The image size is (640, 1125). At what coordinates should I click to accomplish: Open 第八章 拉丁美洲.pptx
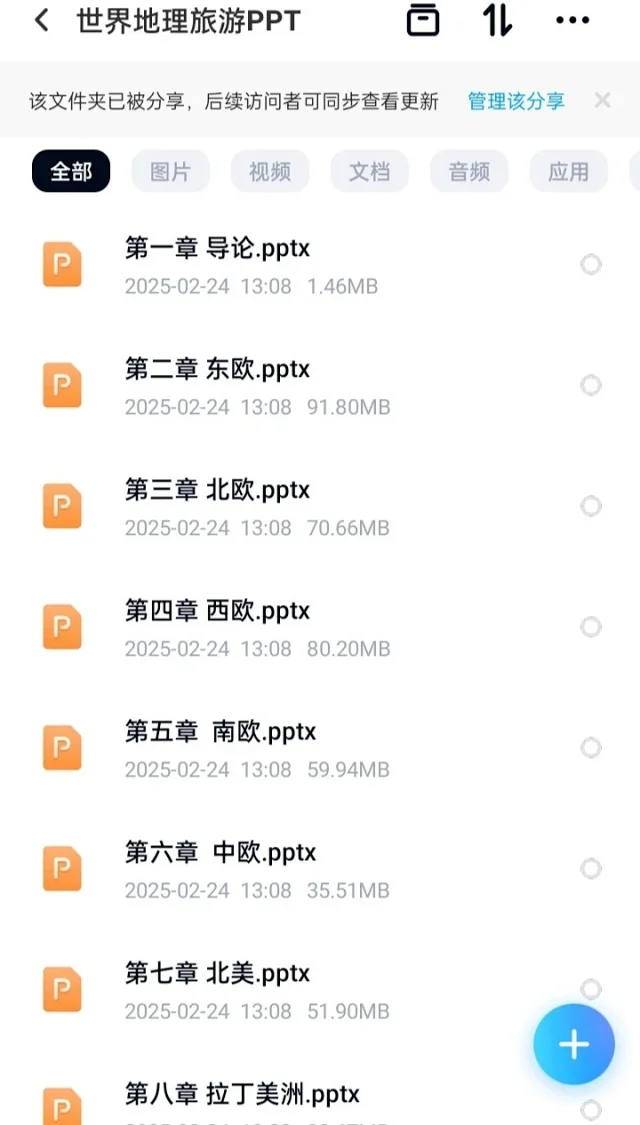(x=242, y=1094)
